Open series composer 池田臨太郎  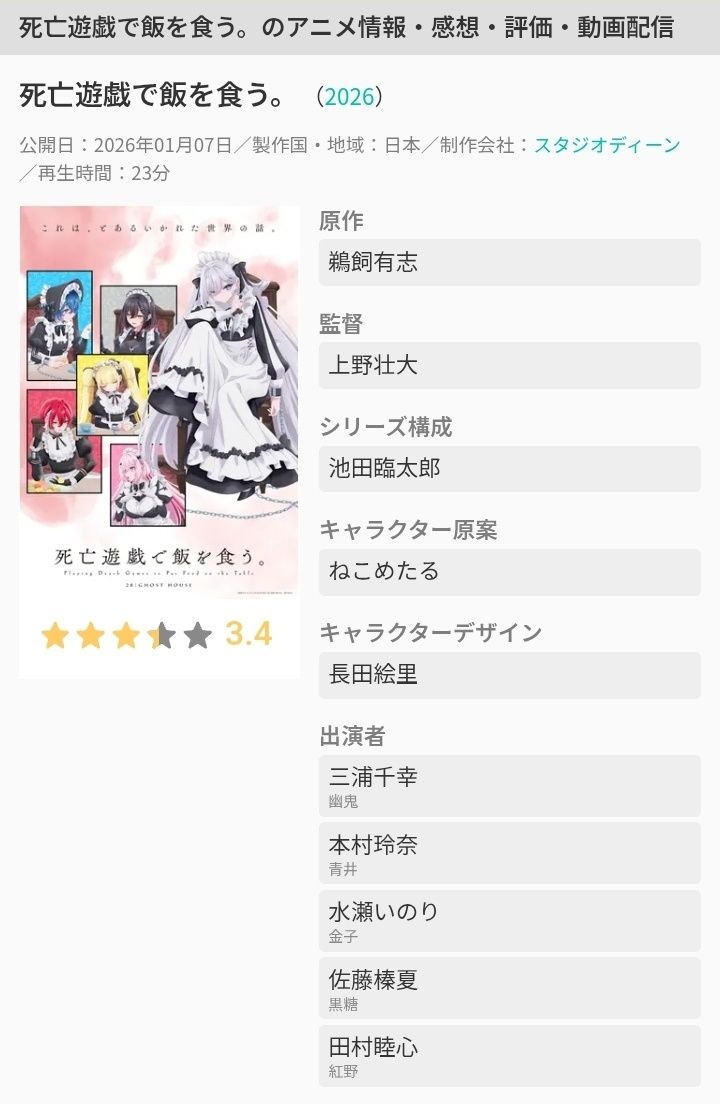point(509,469)
